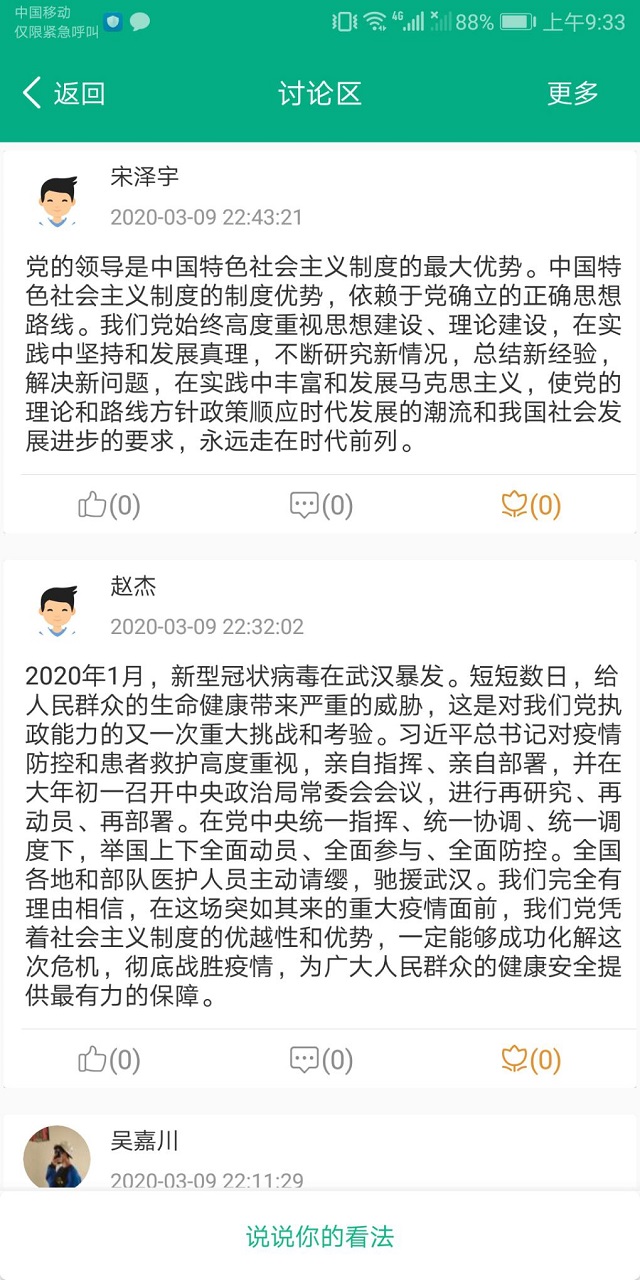Like 赵杰's post
This screenshot has height=1280, width=640.
[x=109, y=1059]
